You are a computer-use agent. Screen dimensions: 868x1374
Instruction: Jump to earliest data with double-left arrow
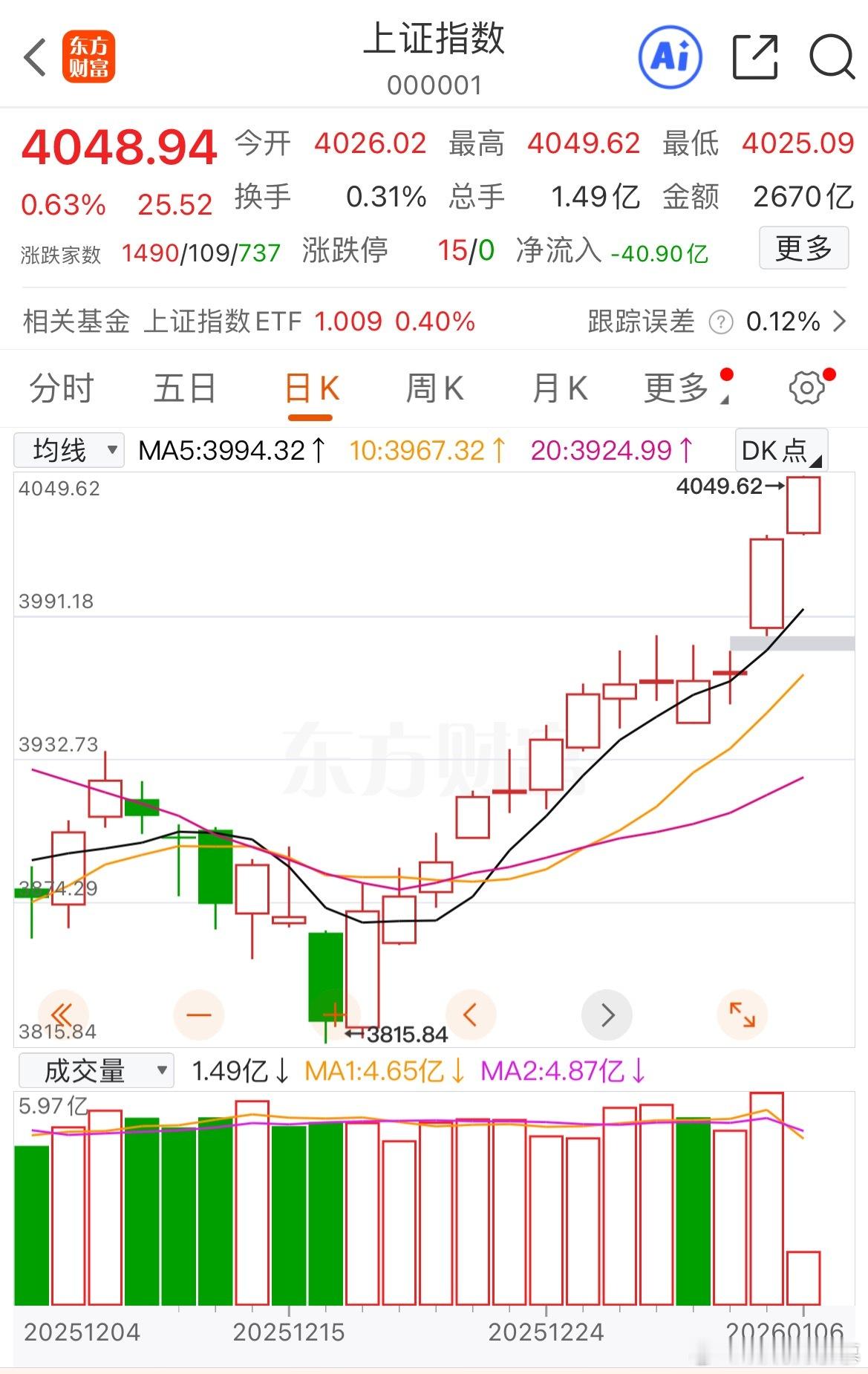(62, 1013)
